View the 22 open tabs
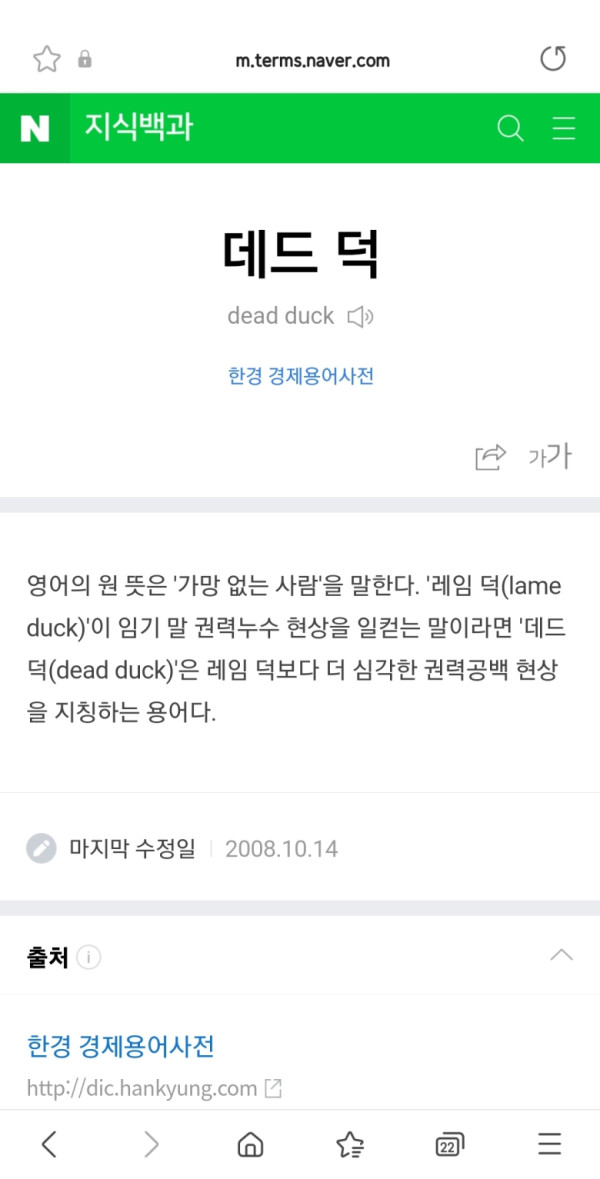This screenshot has width=600, height=1179. coord(450,1145)
